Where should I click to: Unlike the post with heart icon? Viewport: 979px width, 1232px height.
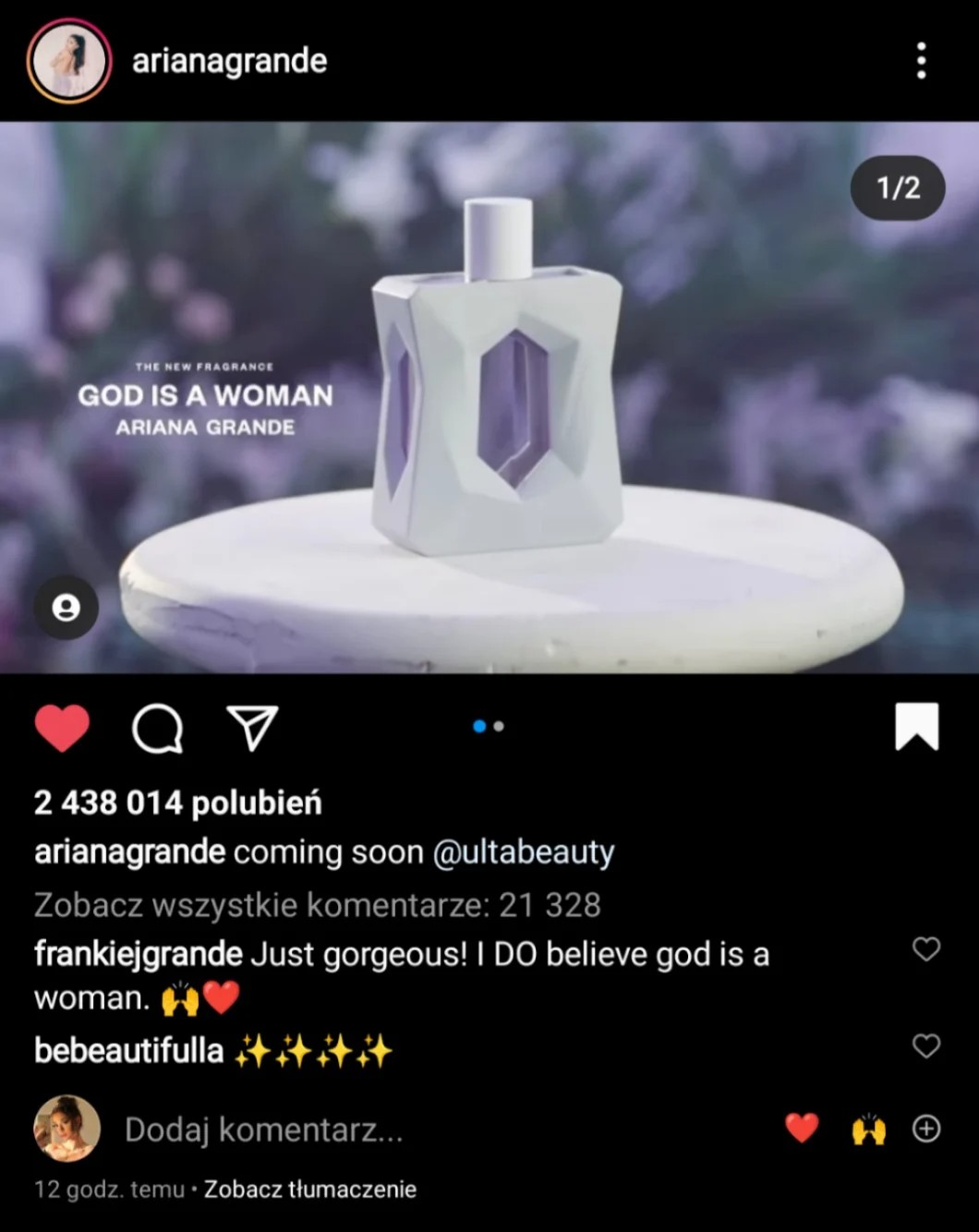pos(62,728)
